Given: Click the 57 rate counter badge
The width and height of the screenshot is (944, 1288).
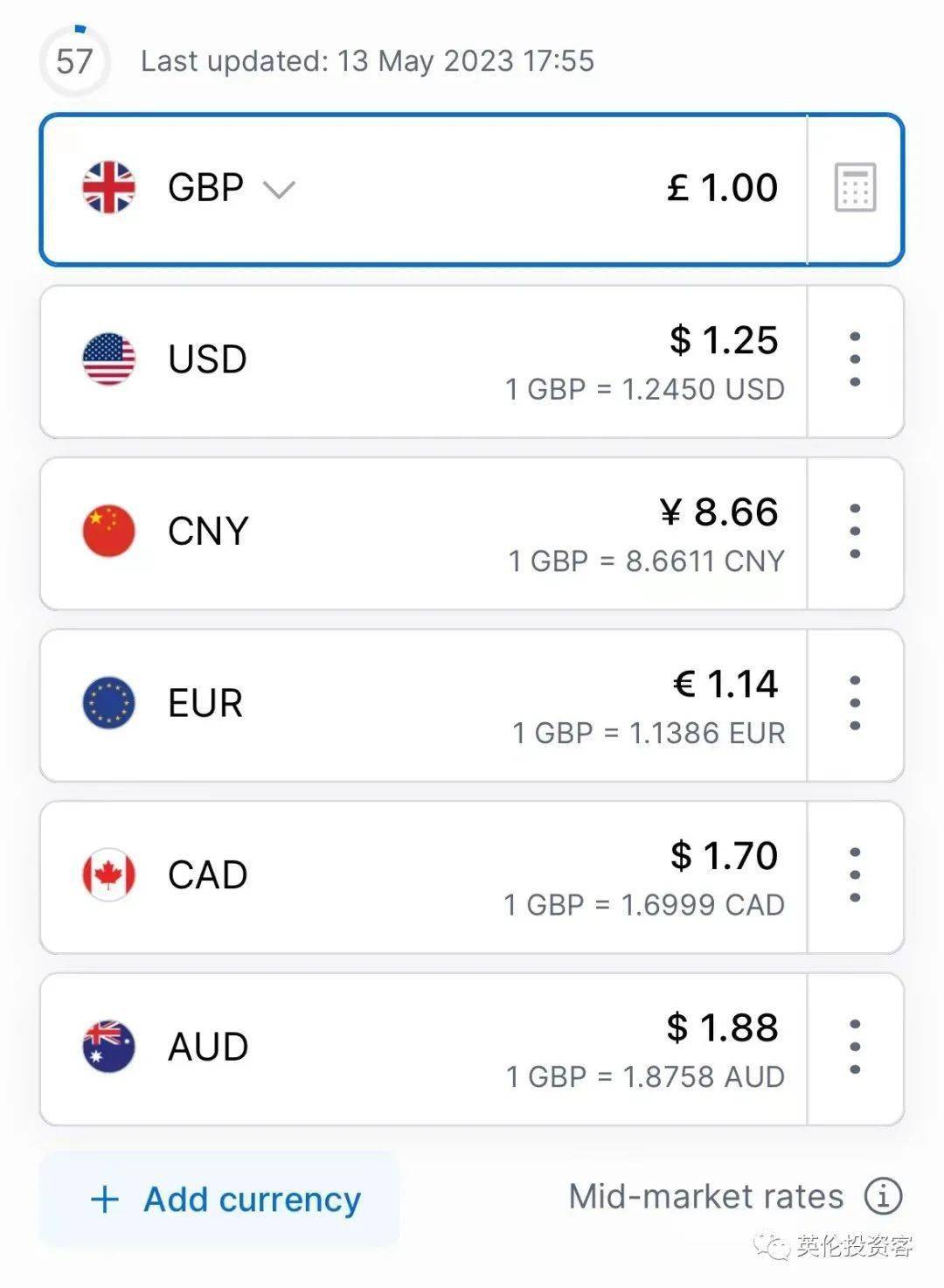Looking at the screenshot, I should [x=75, y=61].
